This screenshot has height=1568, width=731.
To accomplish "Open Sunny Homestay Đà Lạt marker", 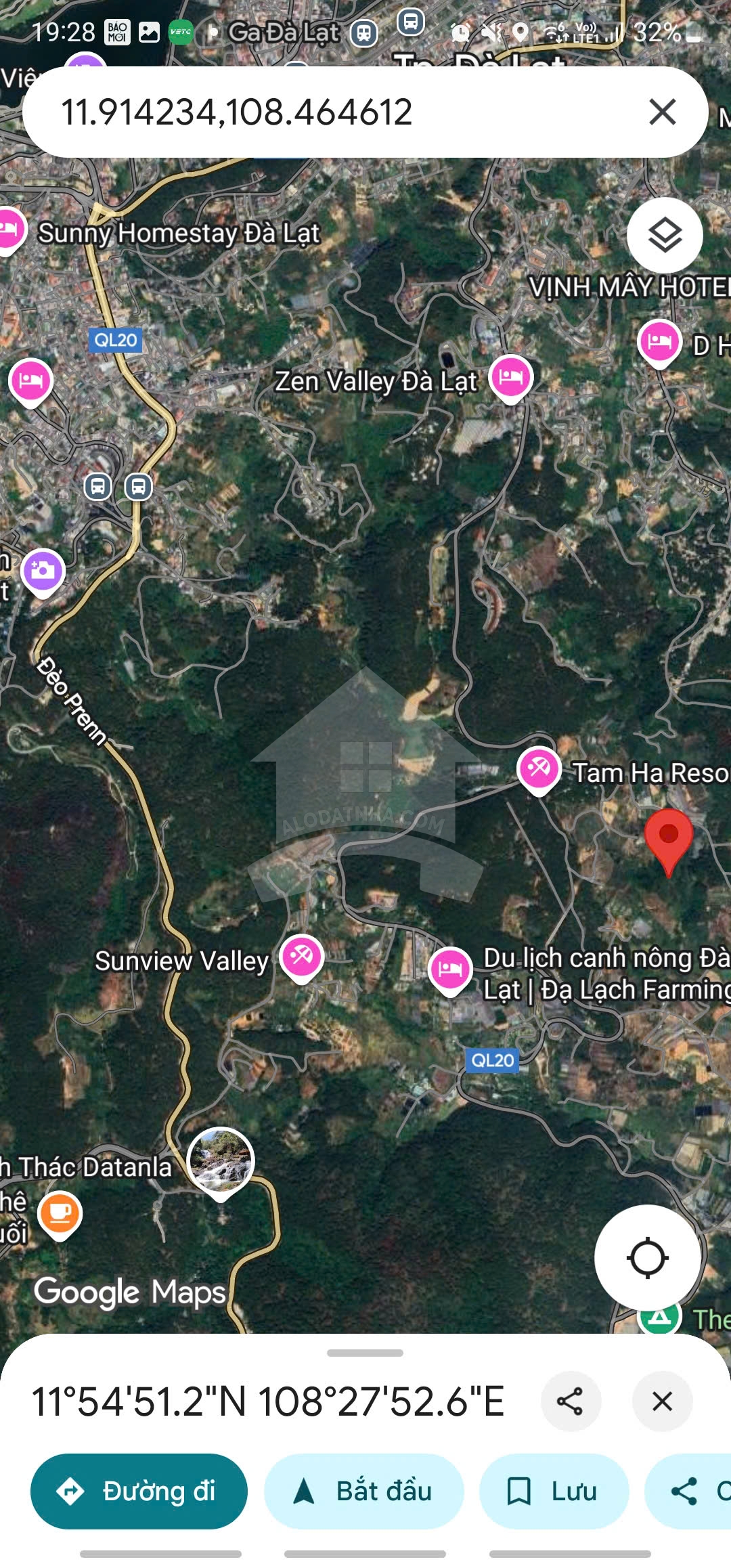I will click(11, 230).
